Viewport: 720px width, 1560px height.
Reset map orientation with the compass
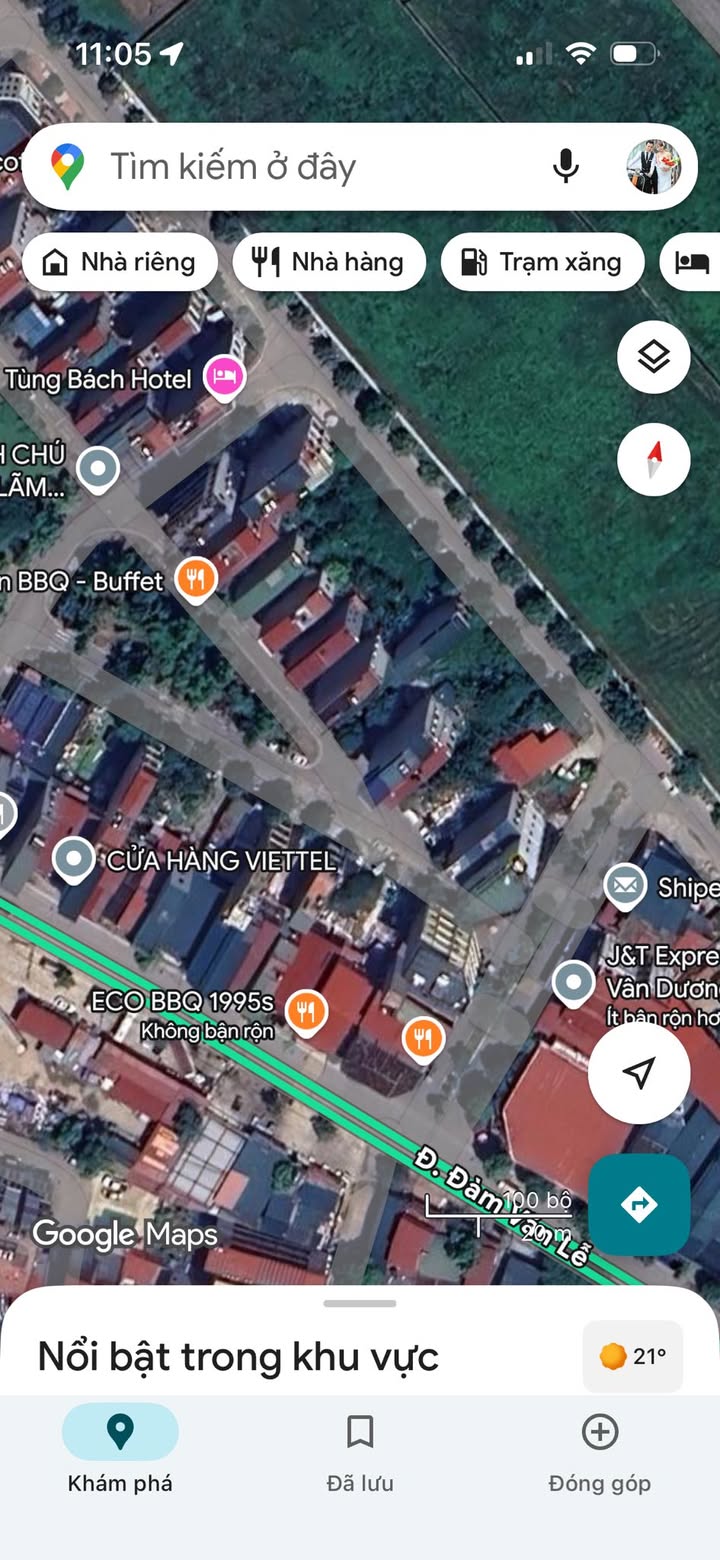654,460
